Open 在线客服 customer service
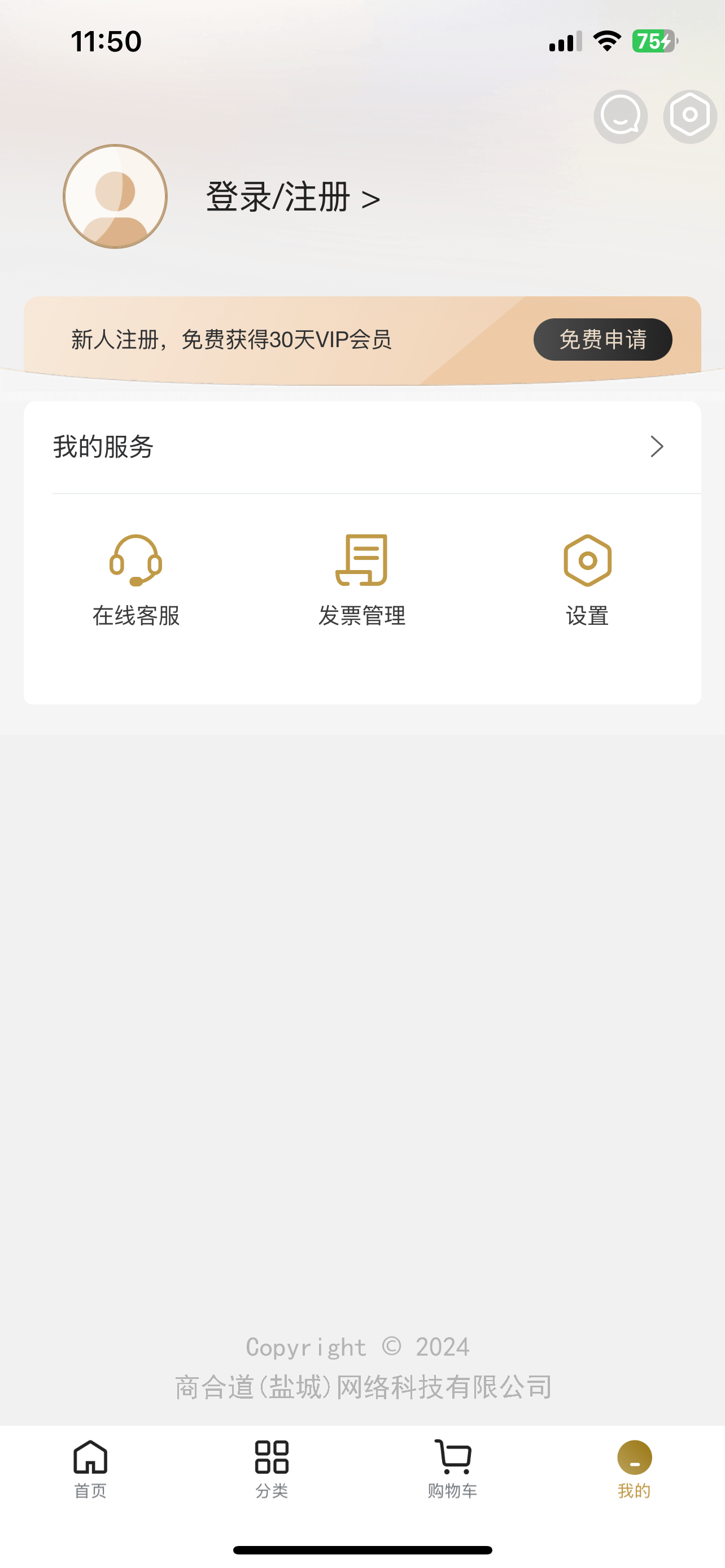 tap(136, 580)
